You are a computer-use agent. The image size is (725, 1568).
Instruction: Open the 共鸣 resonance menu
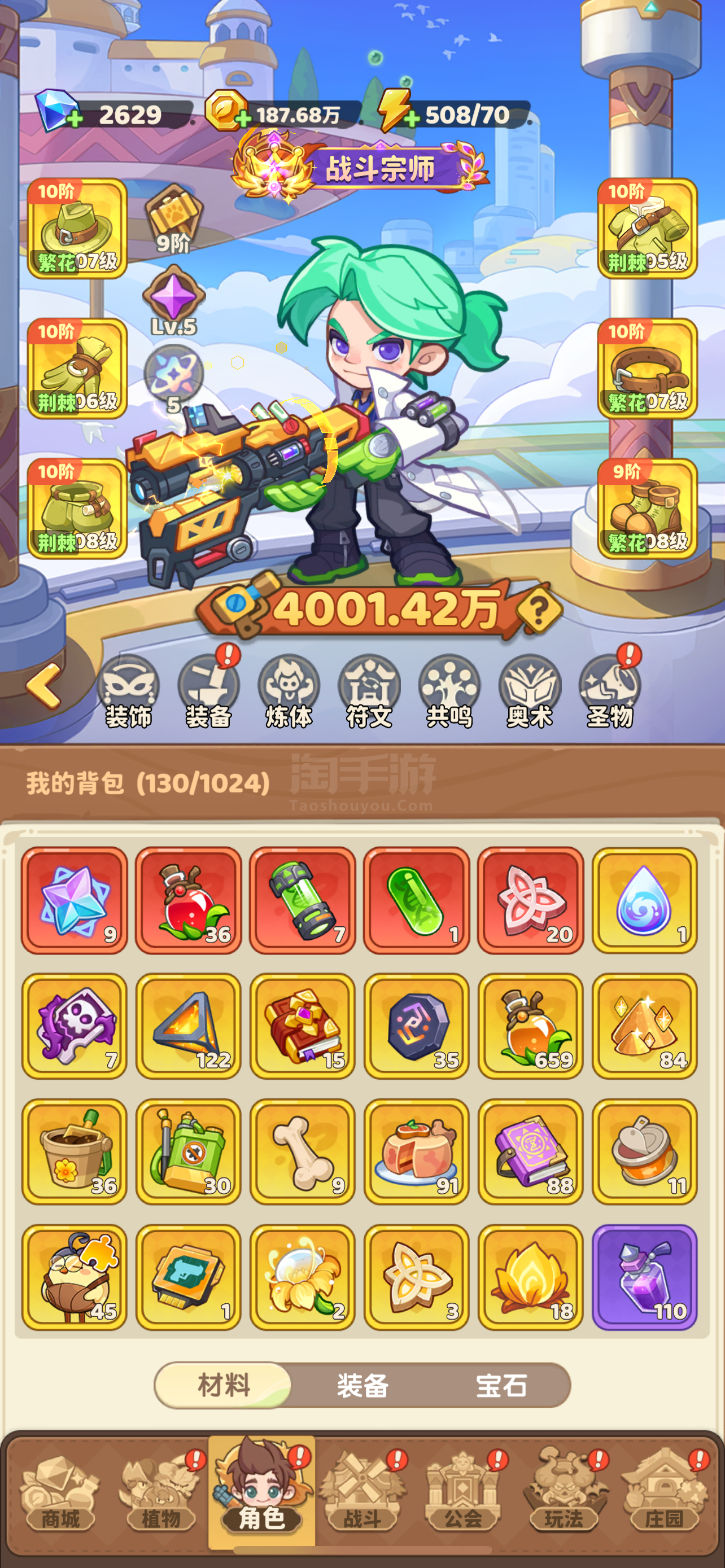tap(449, 691)
